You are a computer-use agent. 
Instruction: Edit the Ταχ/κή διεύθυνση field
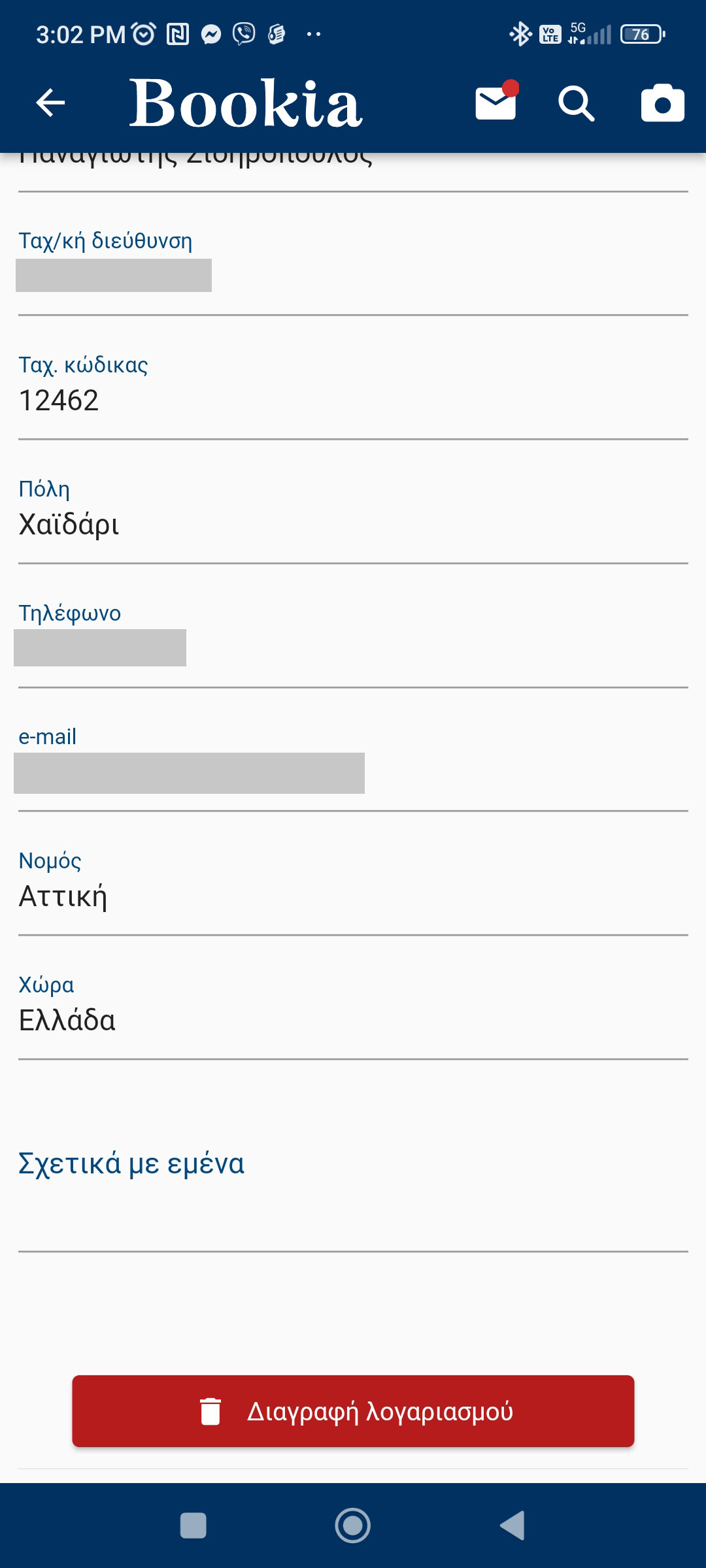(353, 276)
